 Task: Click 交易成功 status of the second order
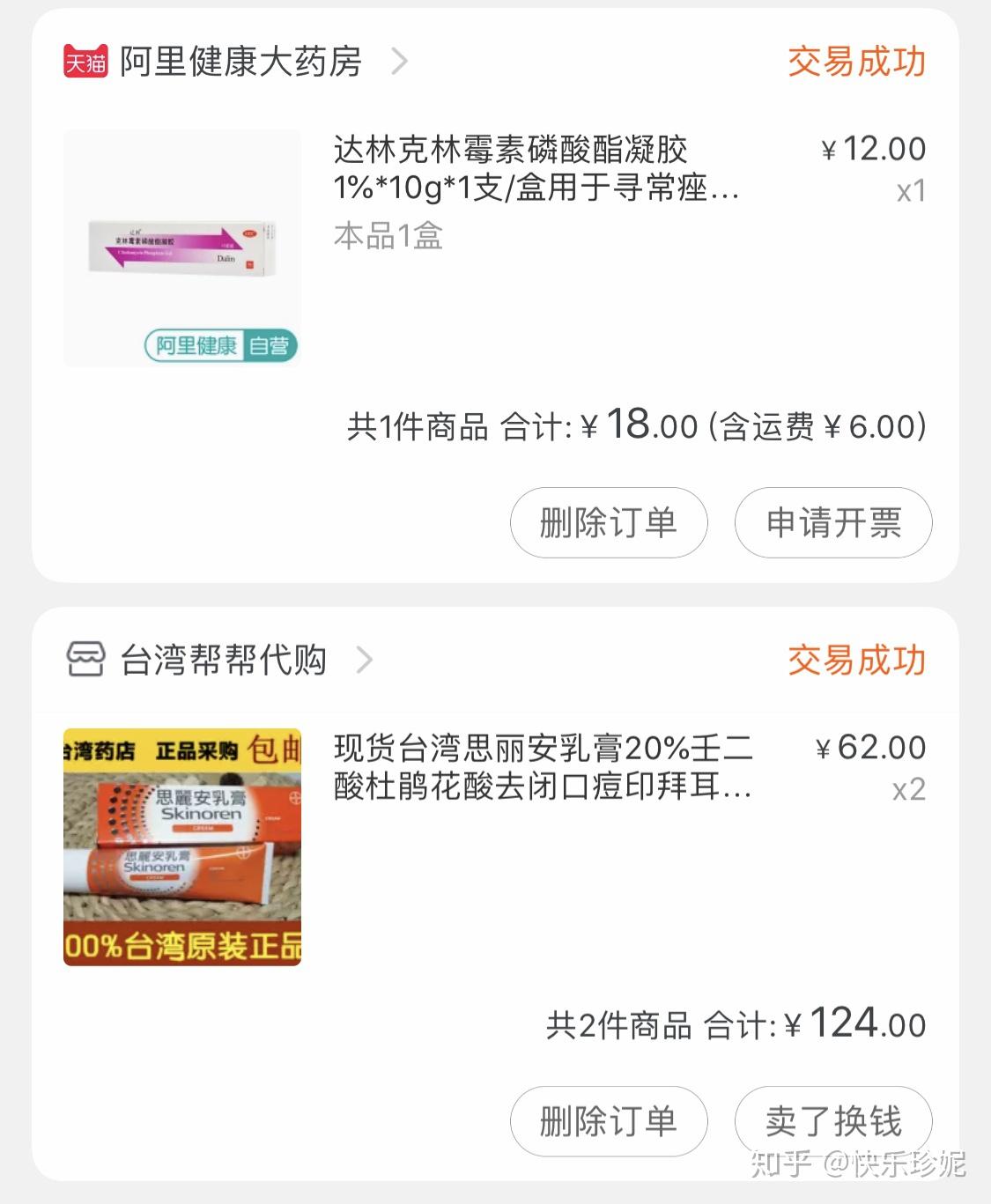(x=855, y=660)
